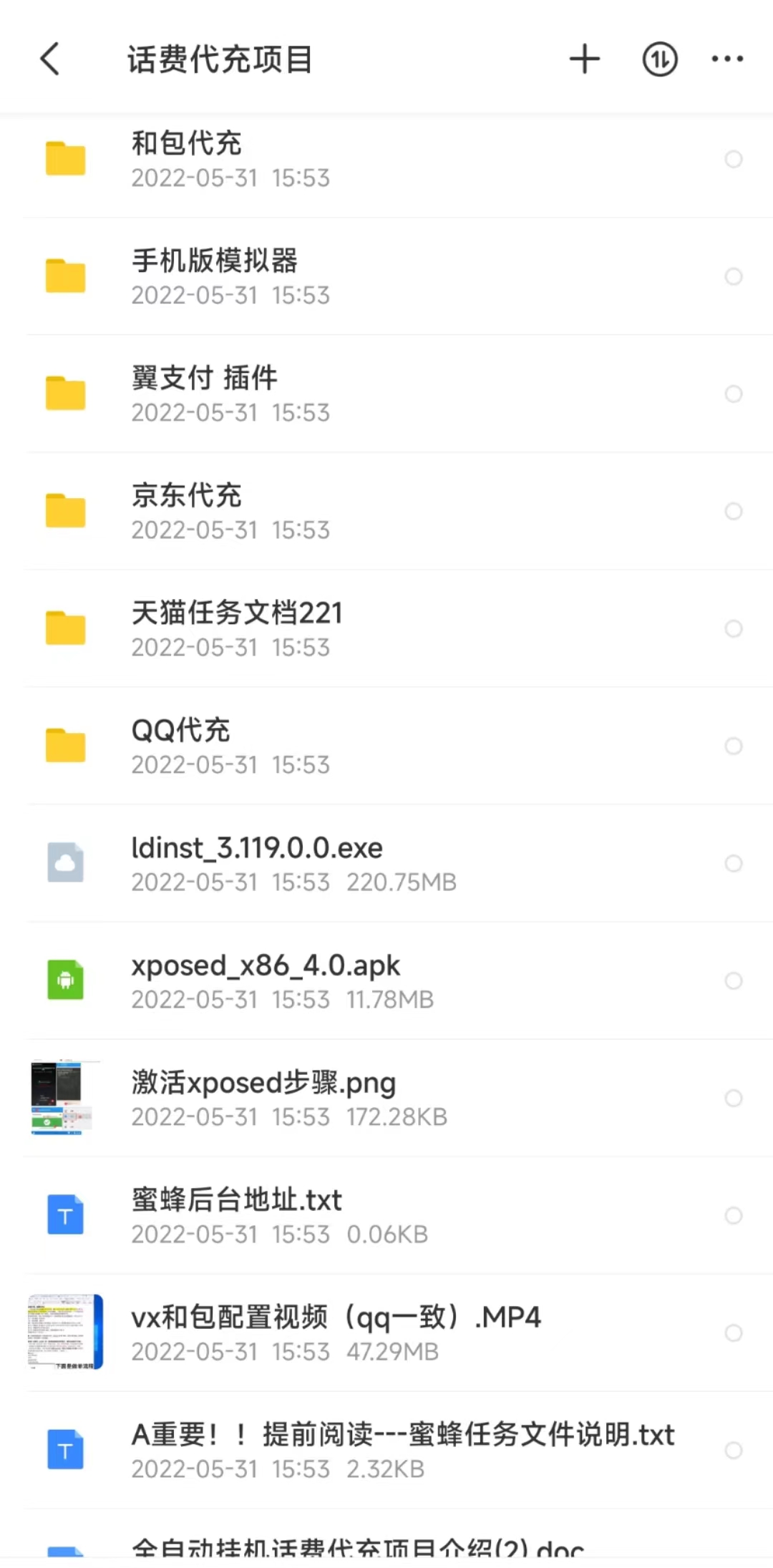Open the QQ代充 folder icon
Viewport: 773px width, 1568px height.
65,745
